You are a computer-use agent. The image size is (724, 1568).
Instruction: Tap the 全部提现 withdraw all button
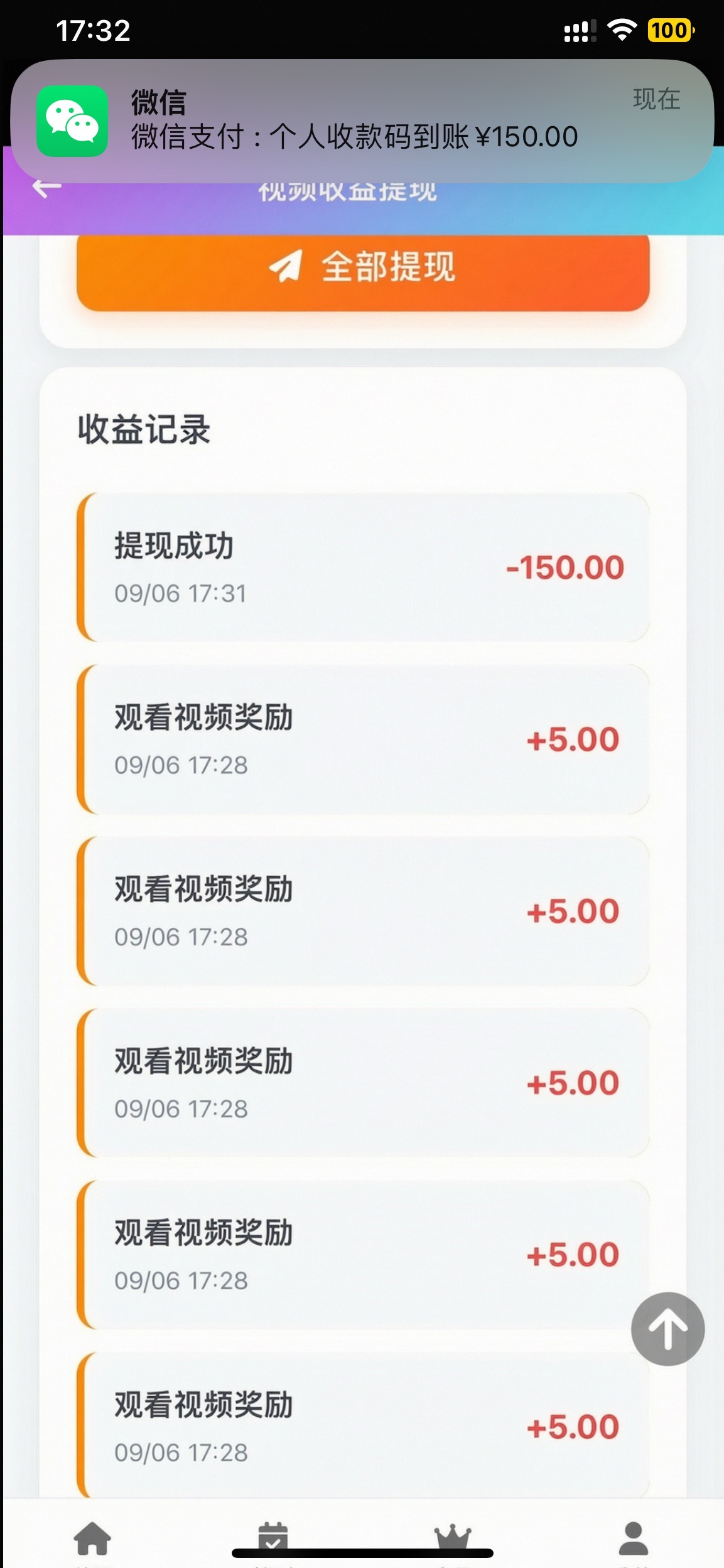[363, 267]
